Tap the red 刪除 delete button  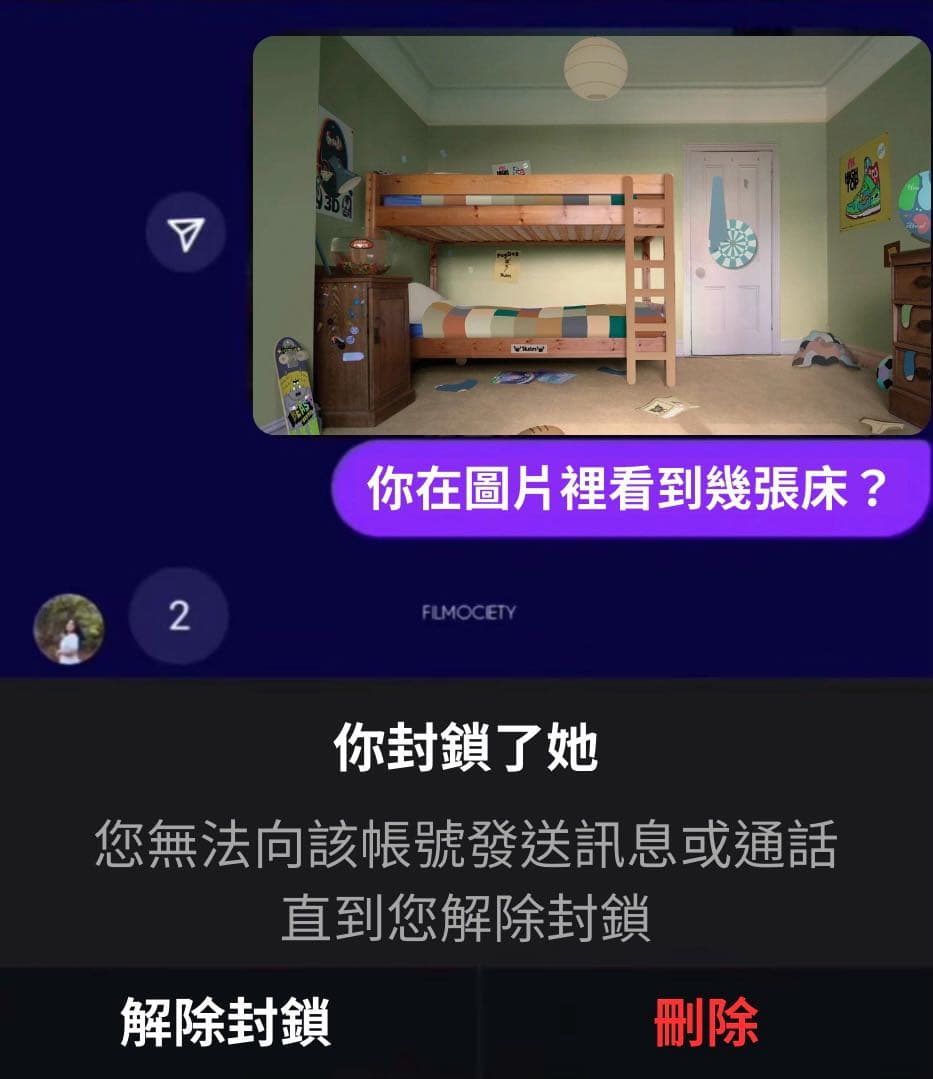(x=705, y=1023)
